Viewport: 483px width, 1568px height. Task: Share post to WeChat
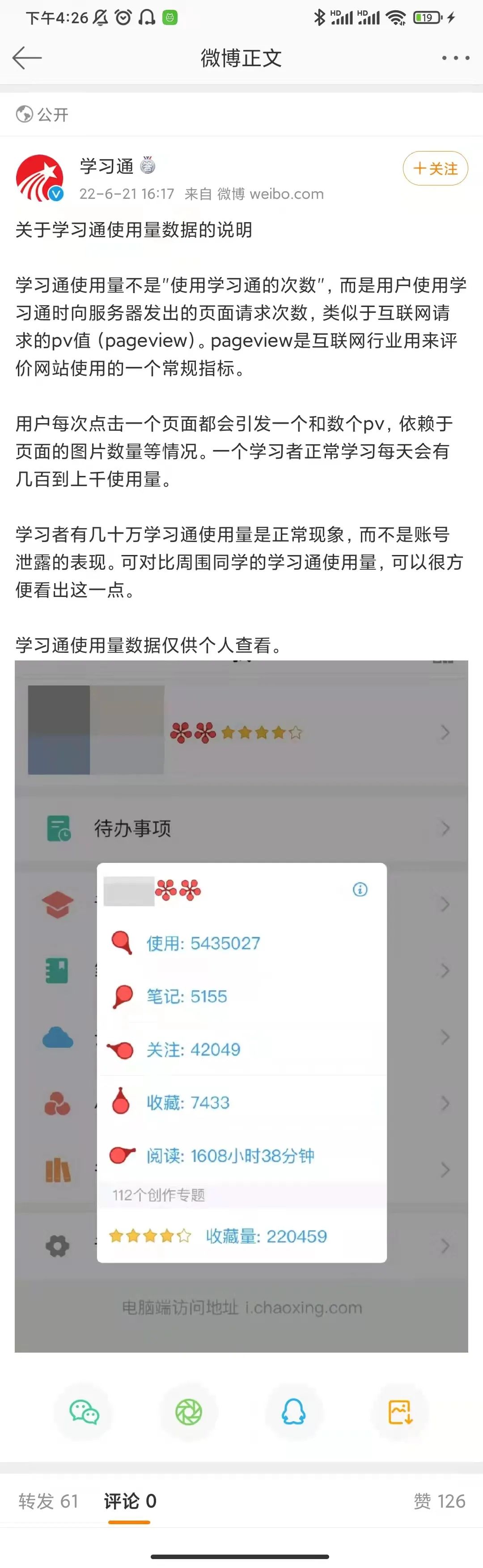(x=84, y=1412)
